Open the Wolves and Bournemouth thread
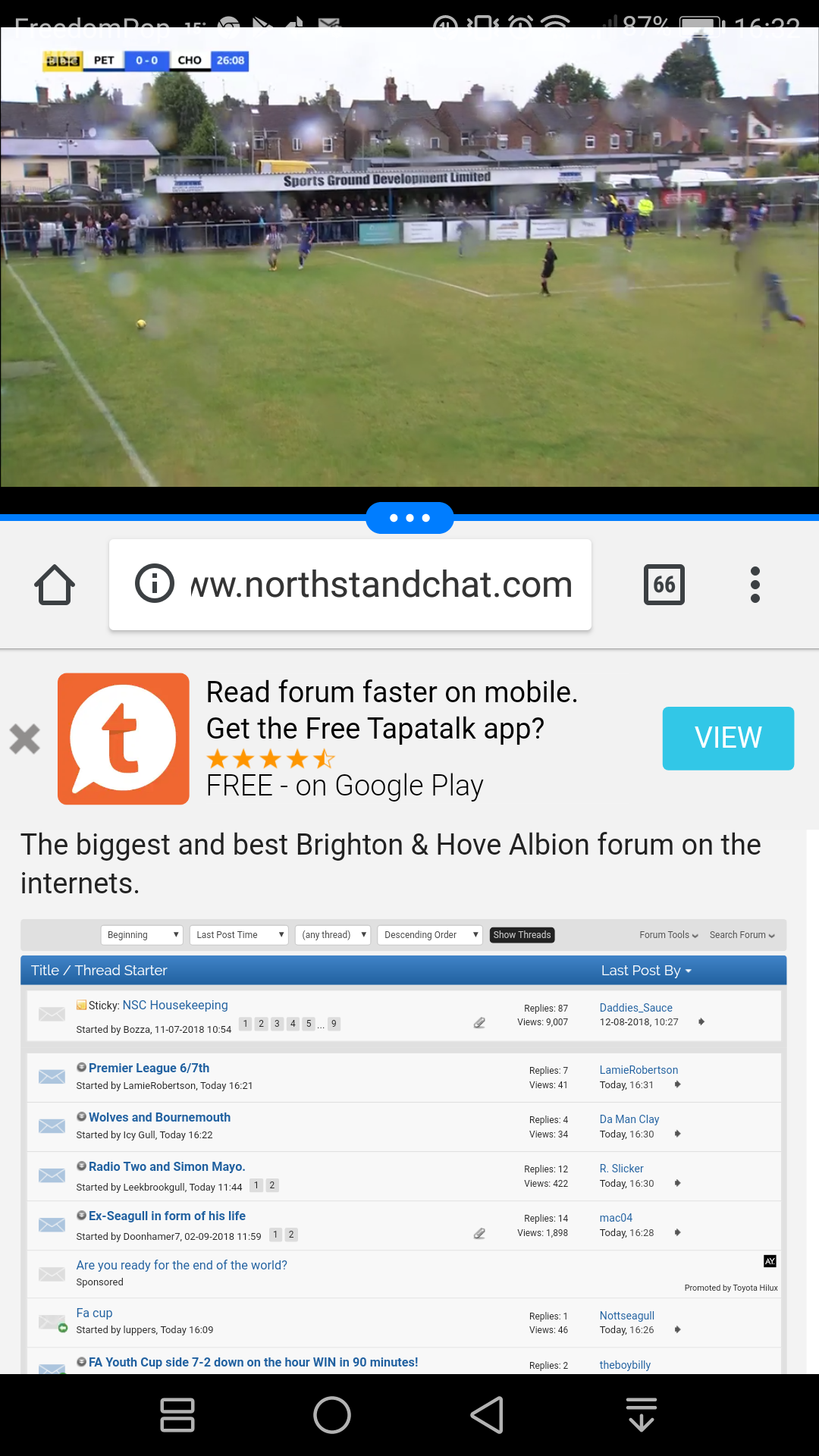Viewport: 819px width, 1456px height. click(x=159, y=1117)
